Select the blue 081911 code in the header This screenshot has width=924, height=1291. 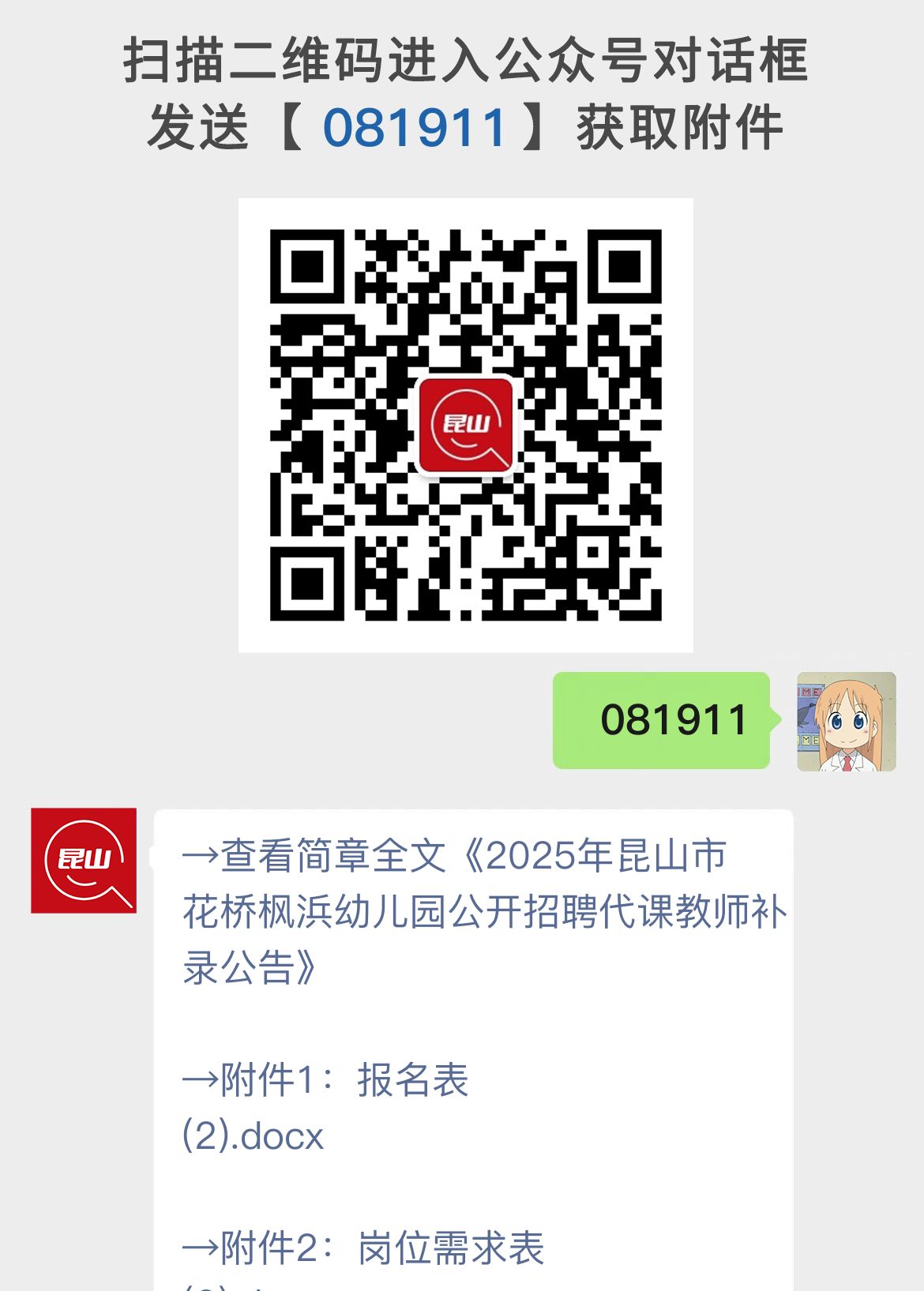[415, 126]
